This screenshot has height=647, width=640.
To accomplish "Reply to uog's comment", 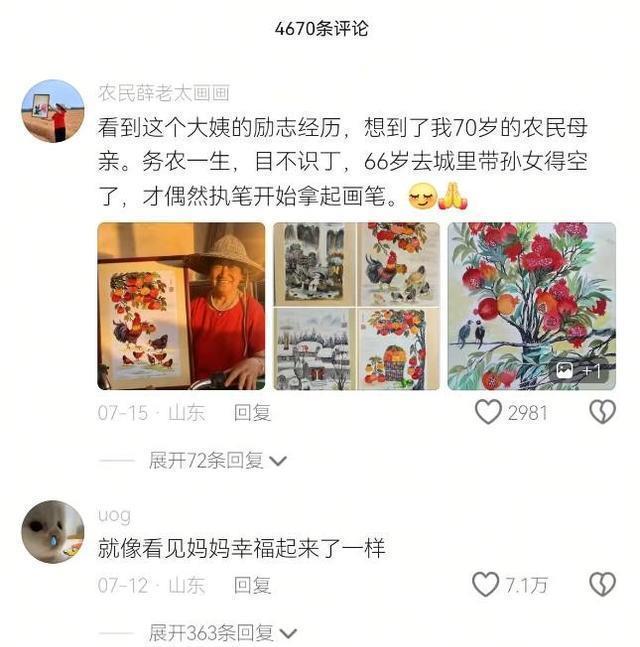I will coord(252,585).
